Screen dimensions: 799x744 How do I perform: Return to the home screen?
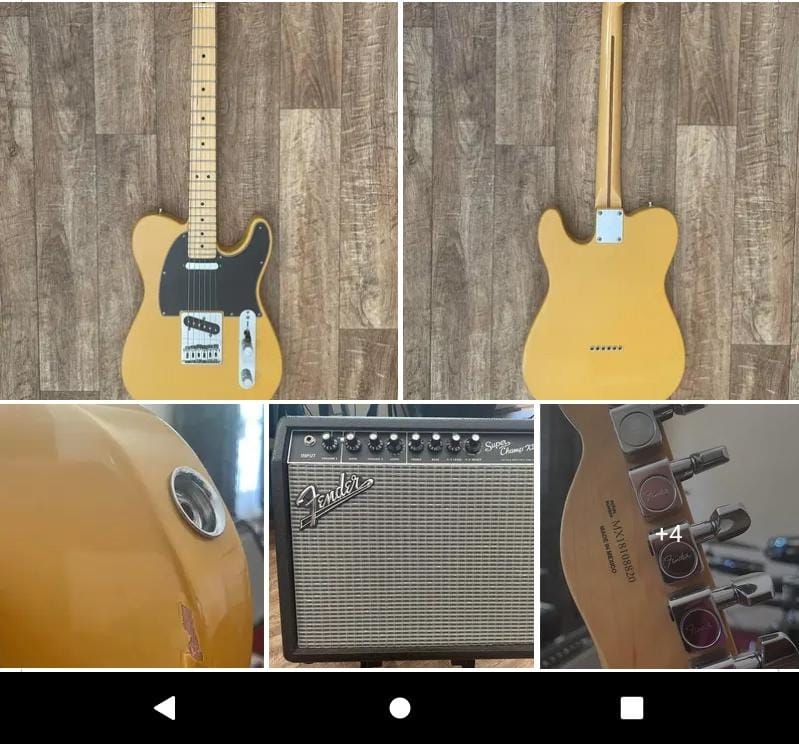click(x=400, y=708)
